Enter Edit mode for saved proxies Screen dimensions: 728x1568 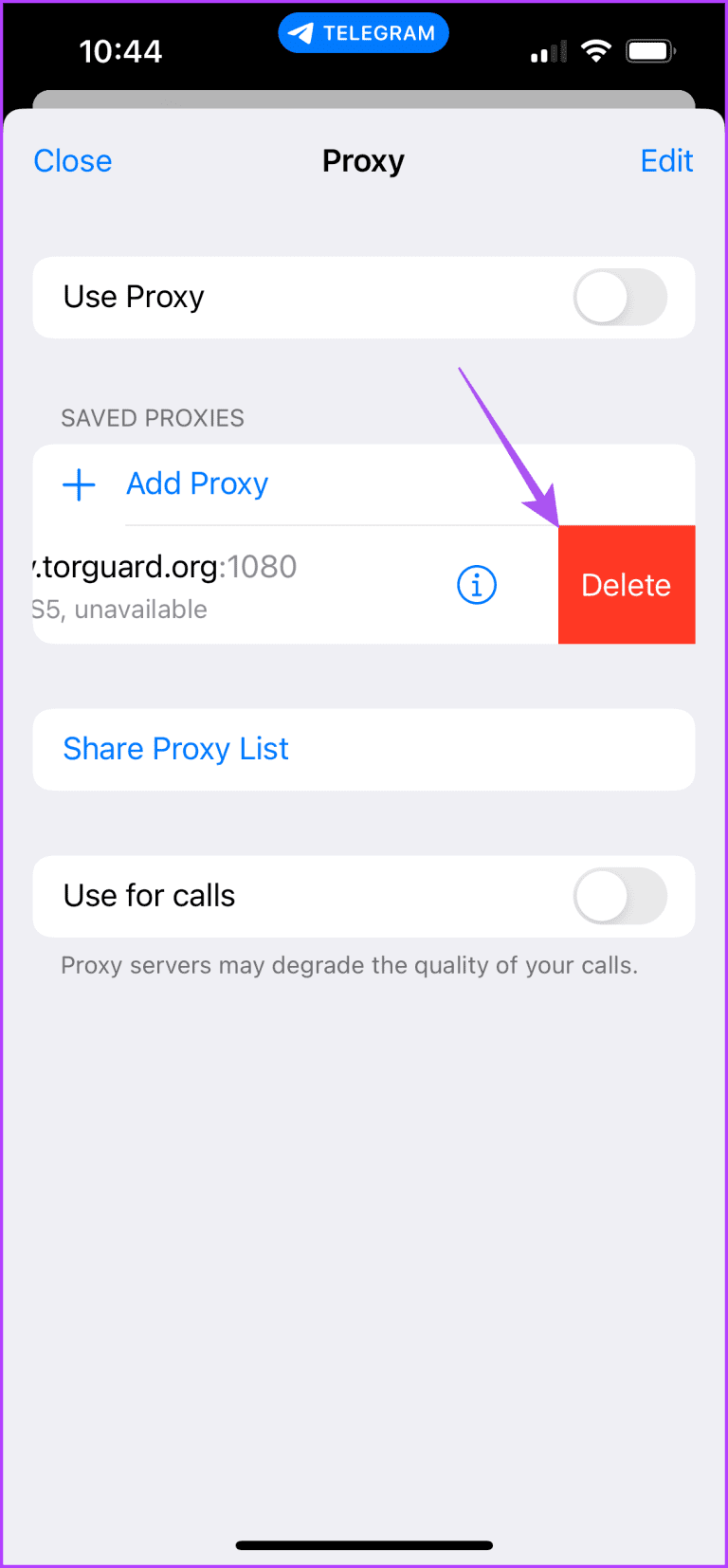click(666, 160)
